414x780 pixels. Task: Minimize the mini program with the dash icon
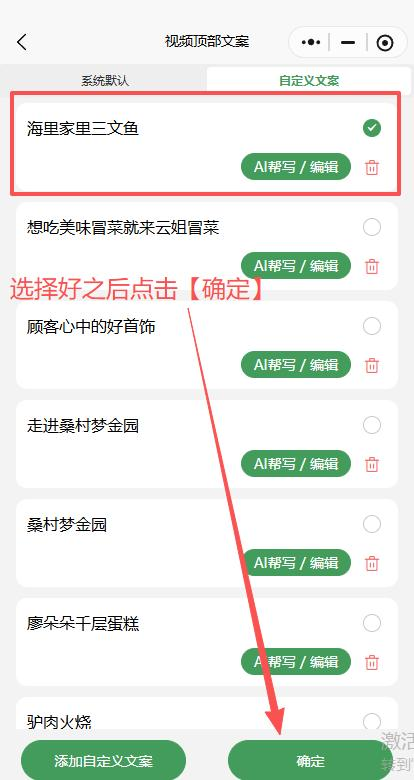tap(348, 43)
